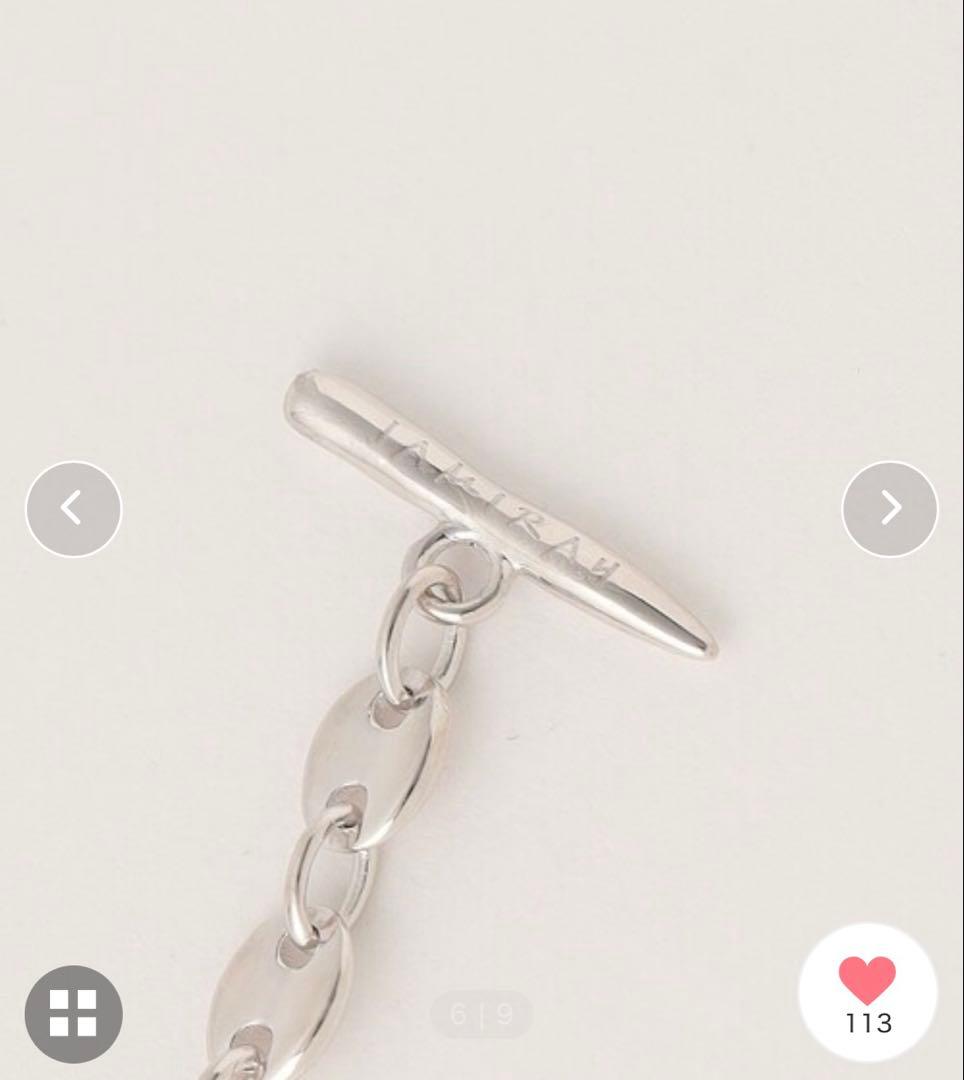Screen dimensions: 964x1080
Task: Go to the next product image
Action: coord(889,509)
